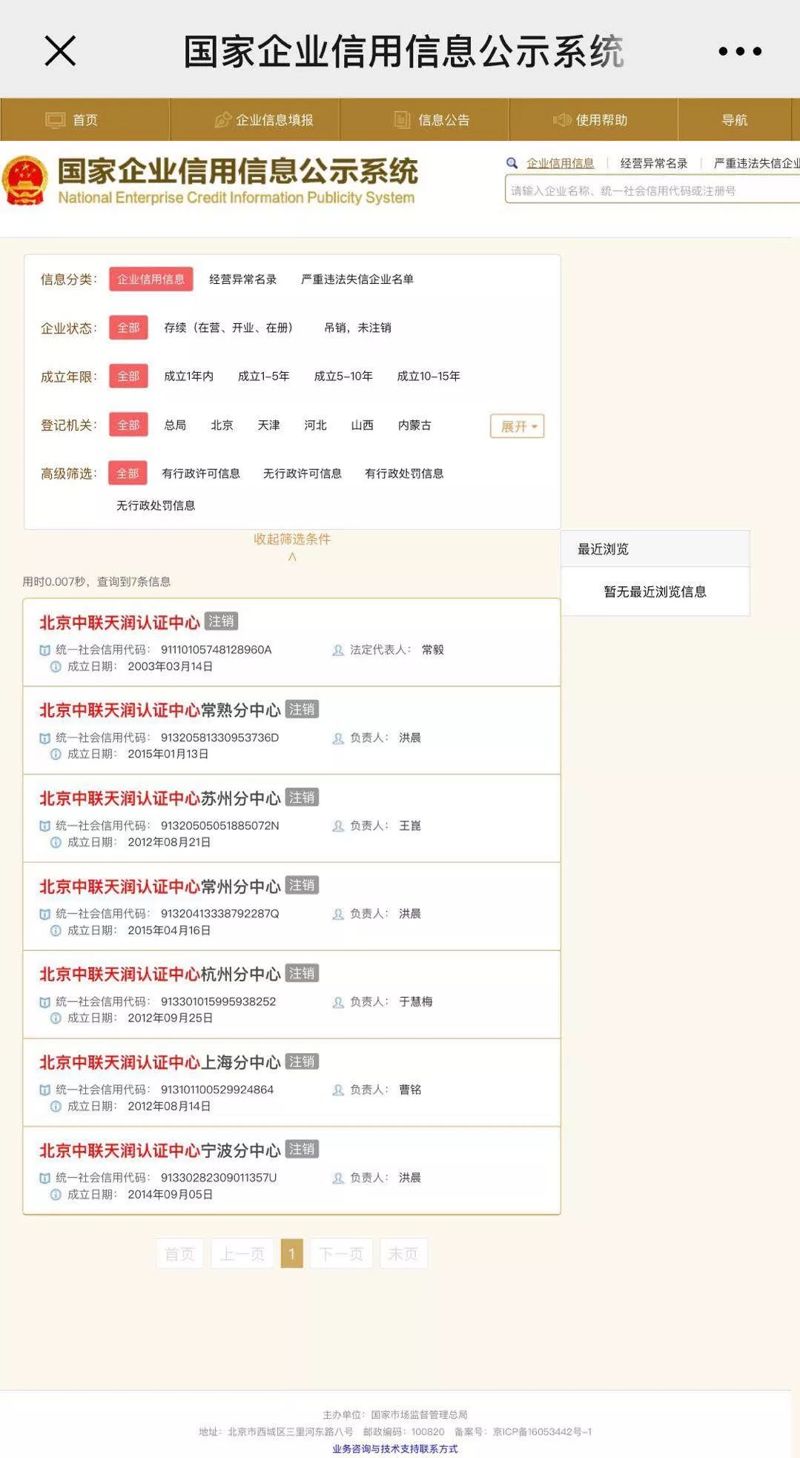Tap page number 1 in pagination
This screenshot has width=800, height=1458.
(292, 1254)
